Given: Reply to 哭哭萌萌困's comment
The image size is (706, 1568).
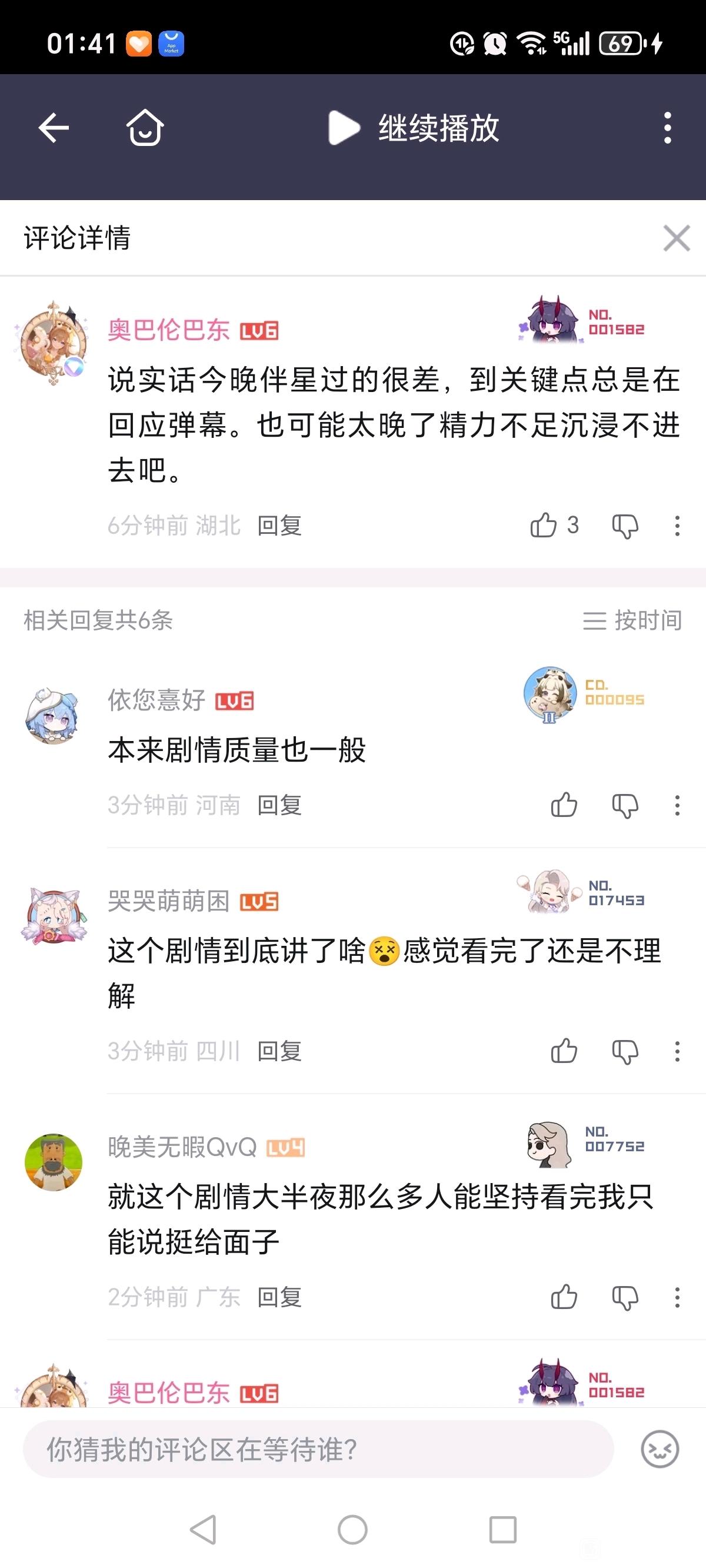Looking at the screenshot, I should [279, 1051].
